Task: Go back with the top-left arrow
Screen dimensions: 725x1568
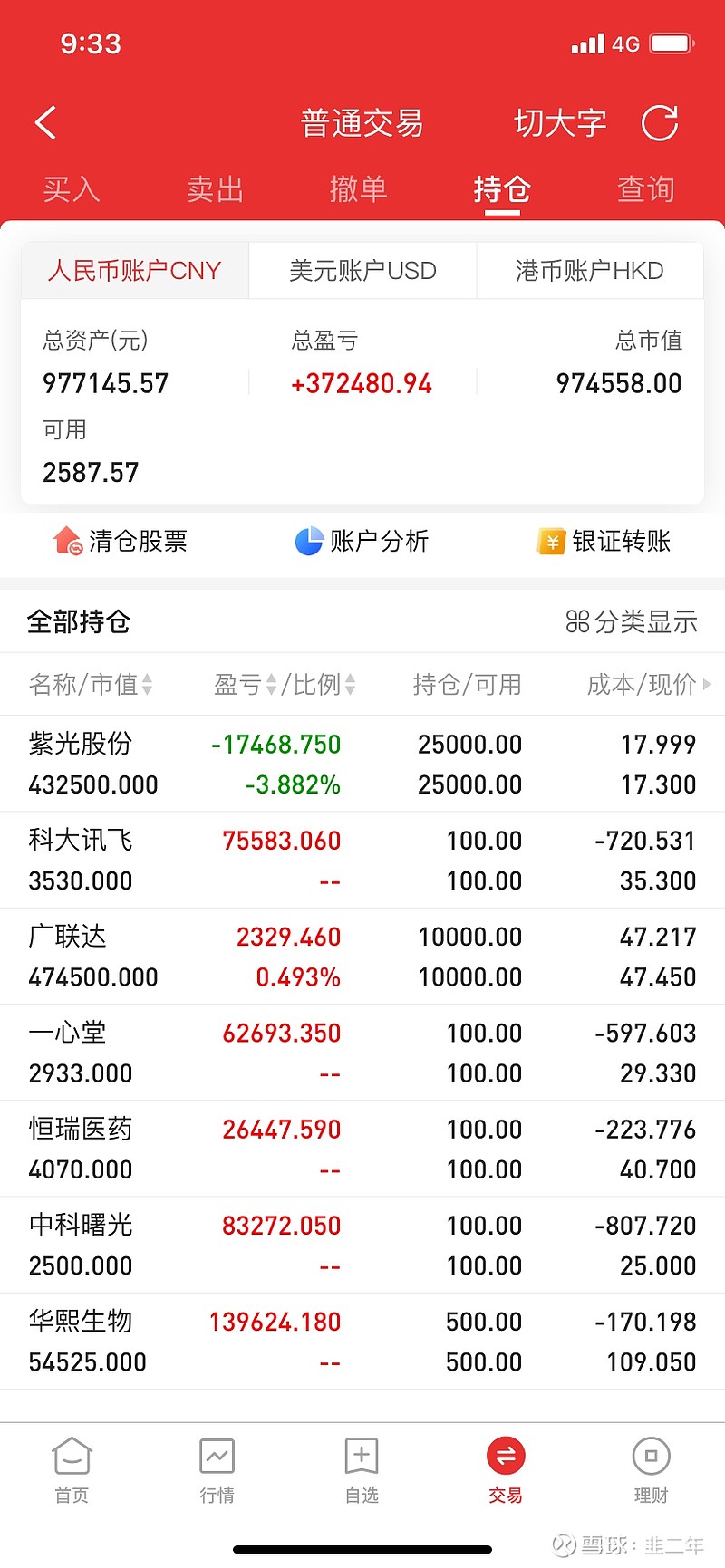Action: pos(46,123)
